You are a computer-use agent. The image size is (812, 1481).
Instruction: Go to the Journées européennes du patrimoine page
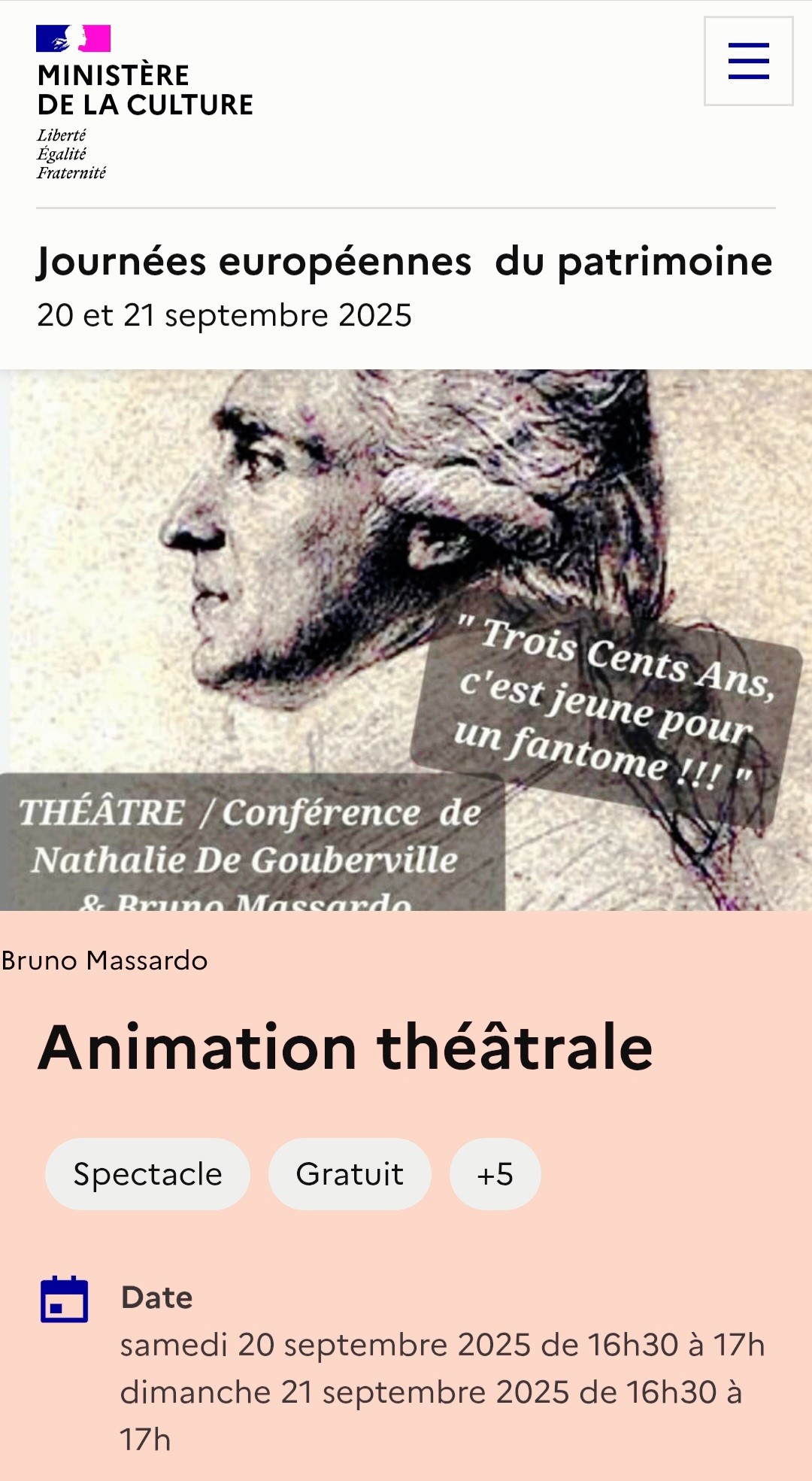pyautogui.click(x=404, y=262)
